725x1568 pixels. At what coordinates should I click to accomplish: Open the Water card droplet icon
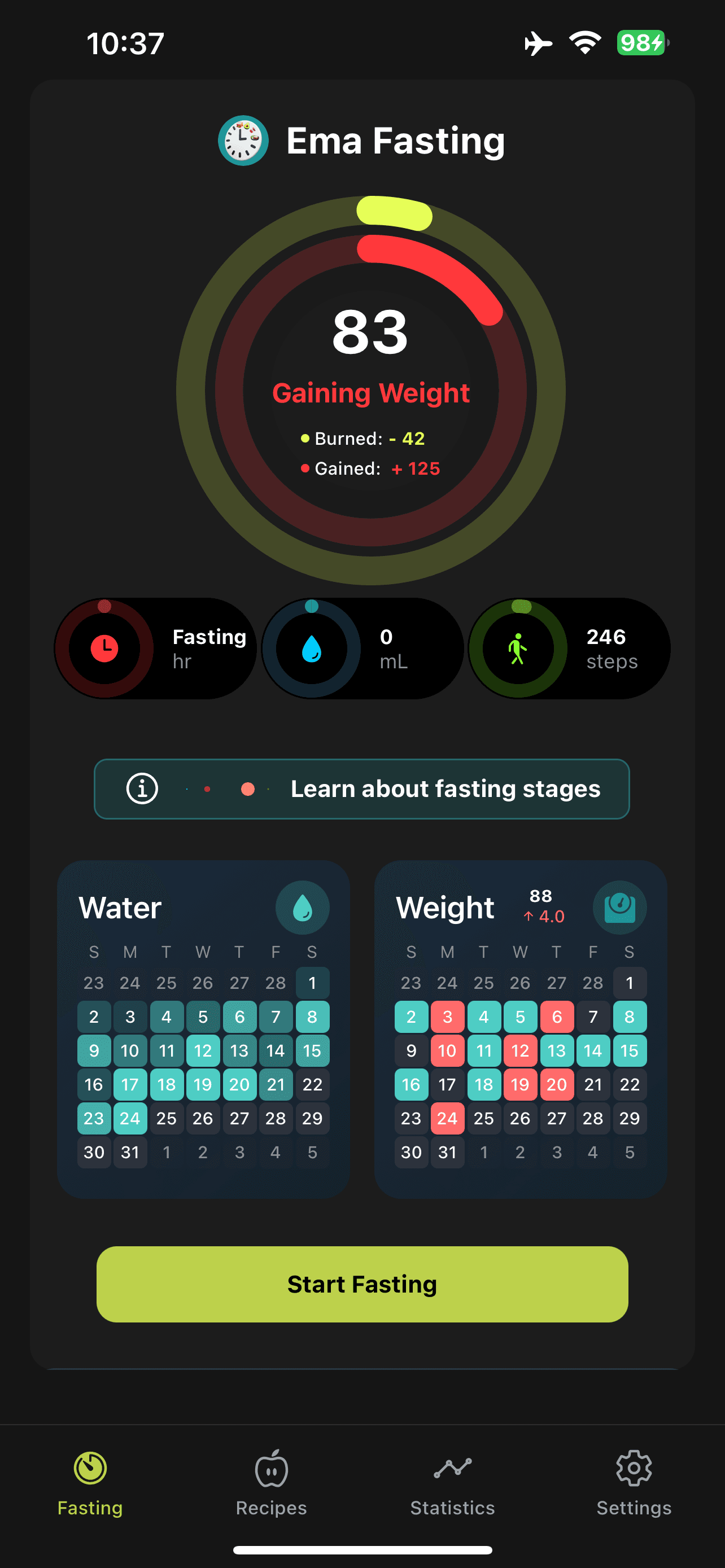click(303, 907)
